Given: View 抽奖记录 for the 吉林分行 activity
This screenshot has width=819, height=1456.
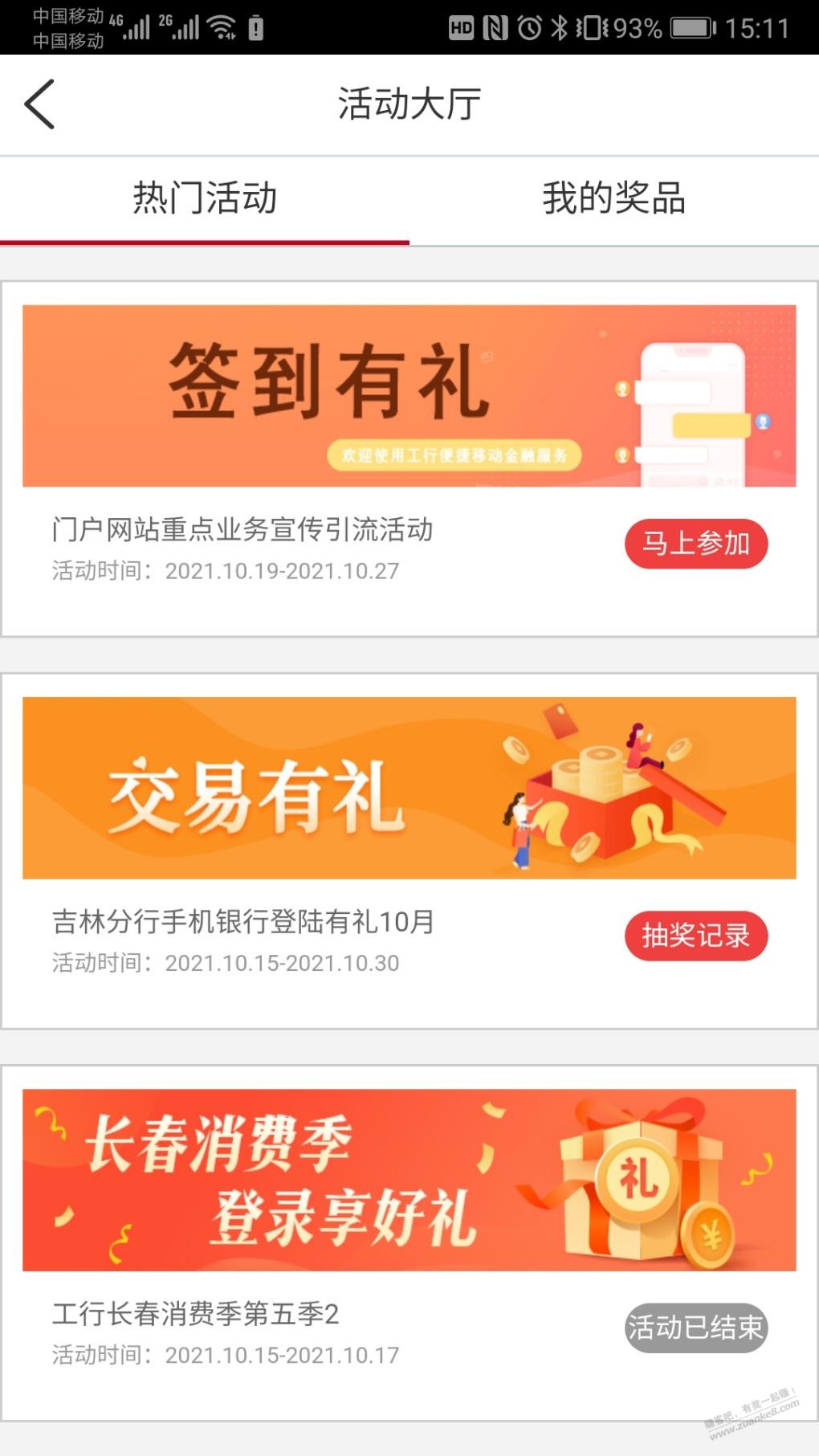Looking at the screenshot, I should [695, 936].
